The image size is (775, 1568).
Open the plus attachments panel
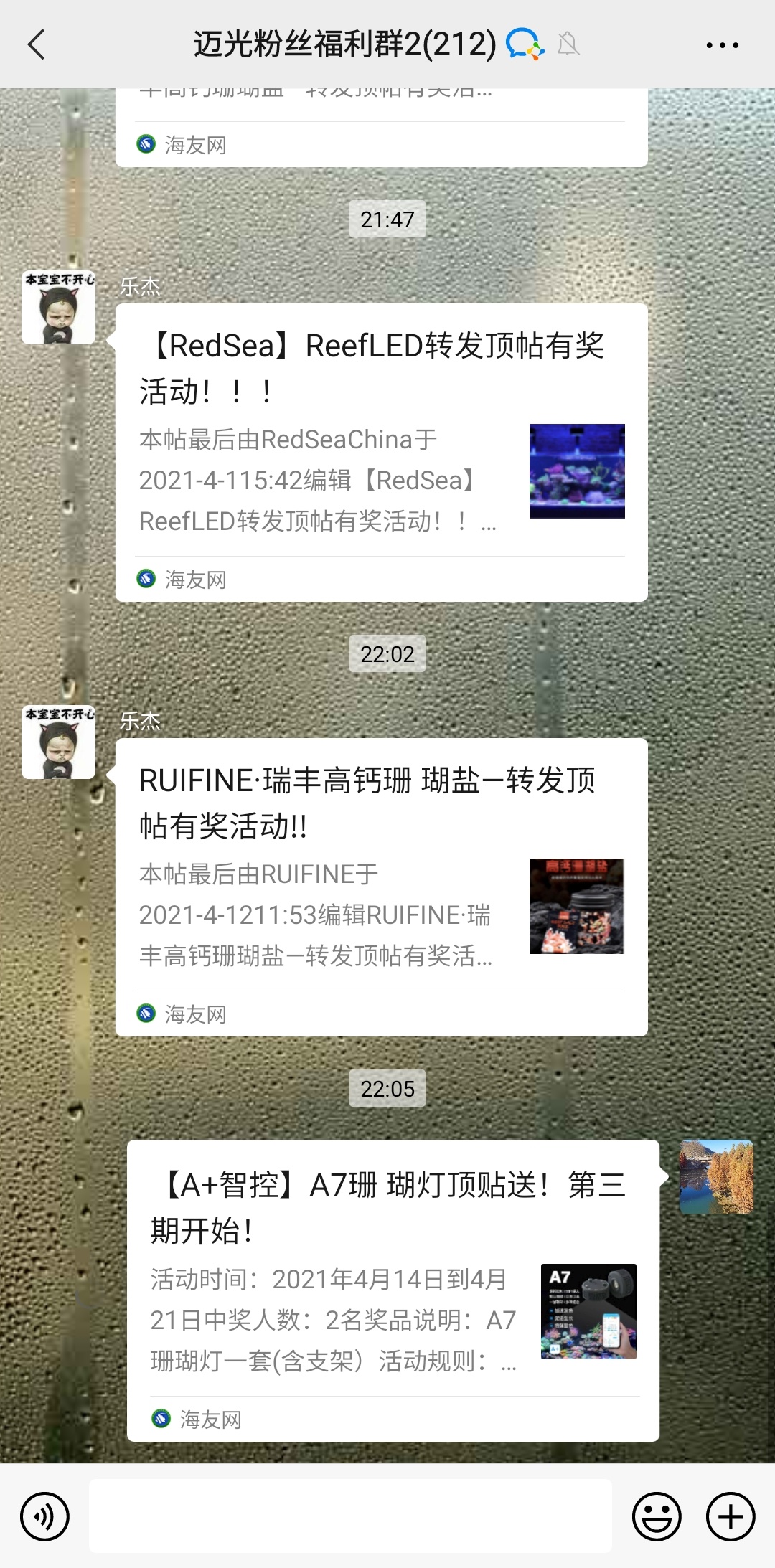(x=731, y=1516)
